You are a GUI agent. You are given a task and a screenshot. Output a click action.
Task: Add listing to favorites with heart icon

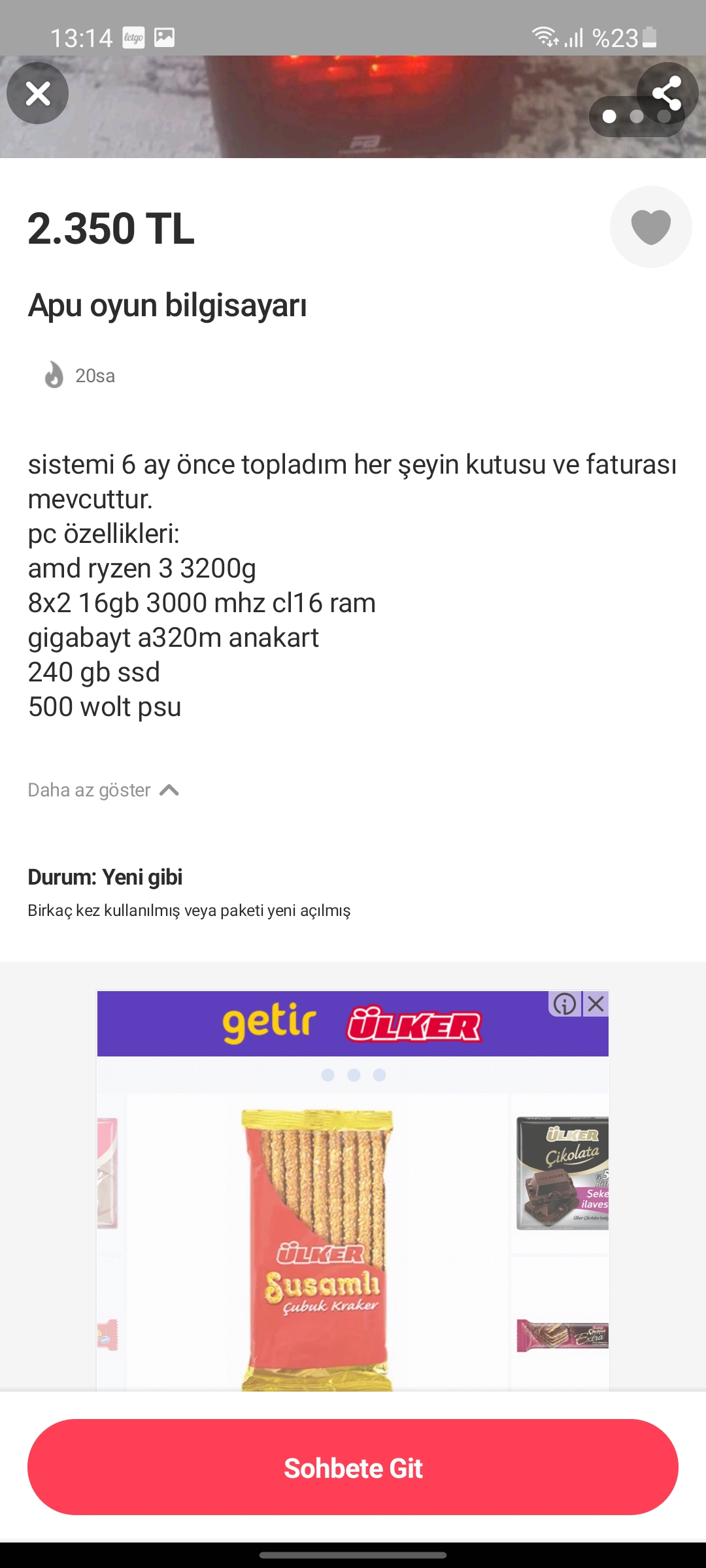click(650, 227)
